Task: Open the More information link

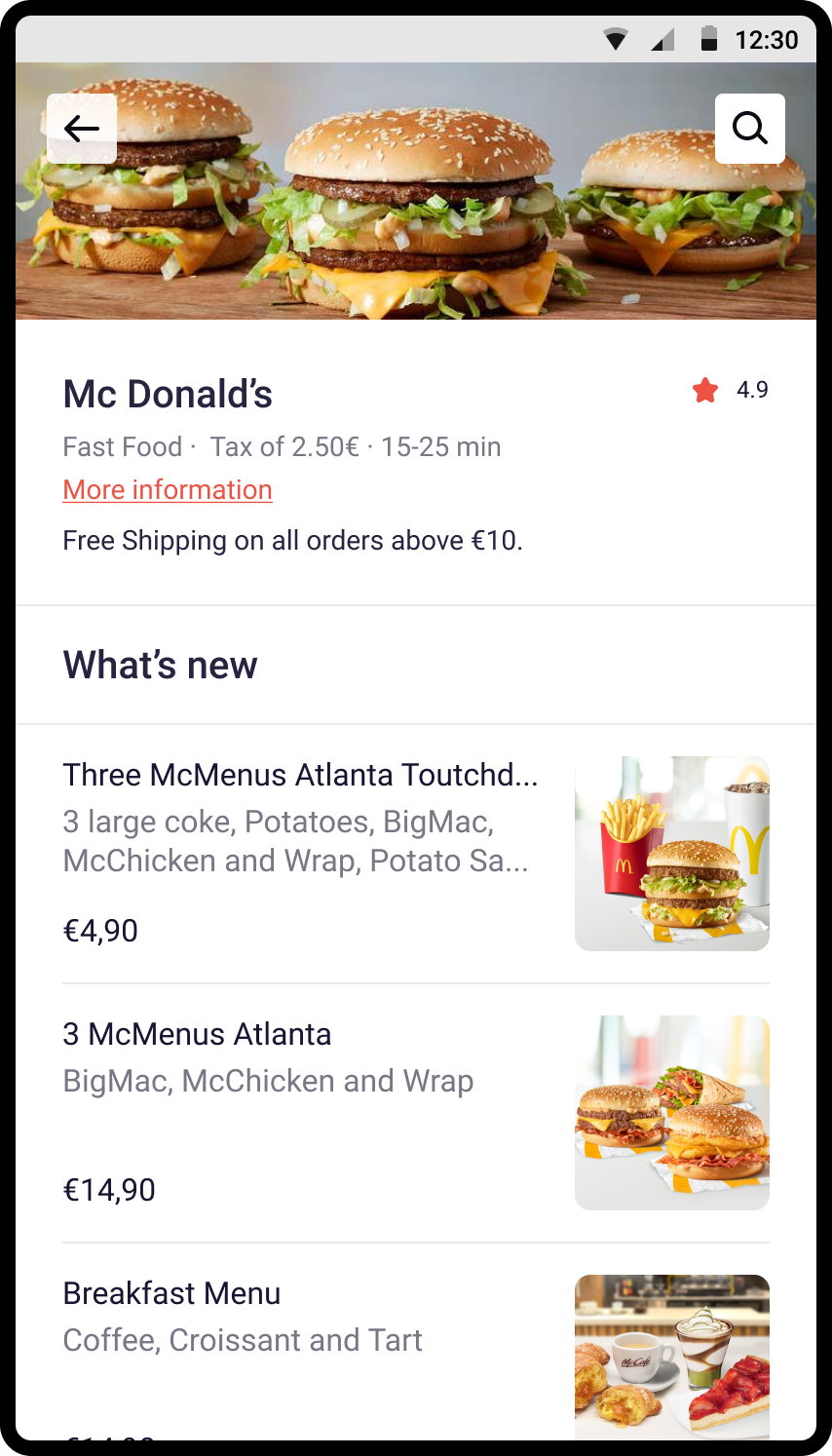Action: (167, 489)
